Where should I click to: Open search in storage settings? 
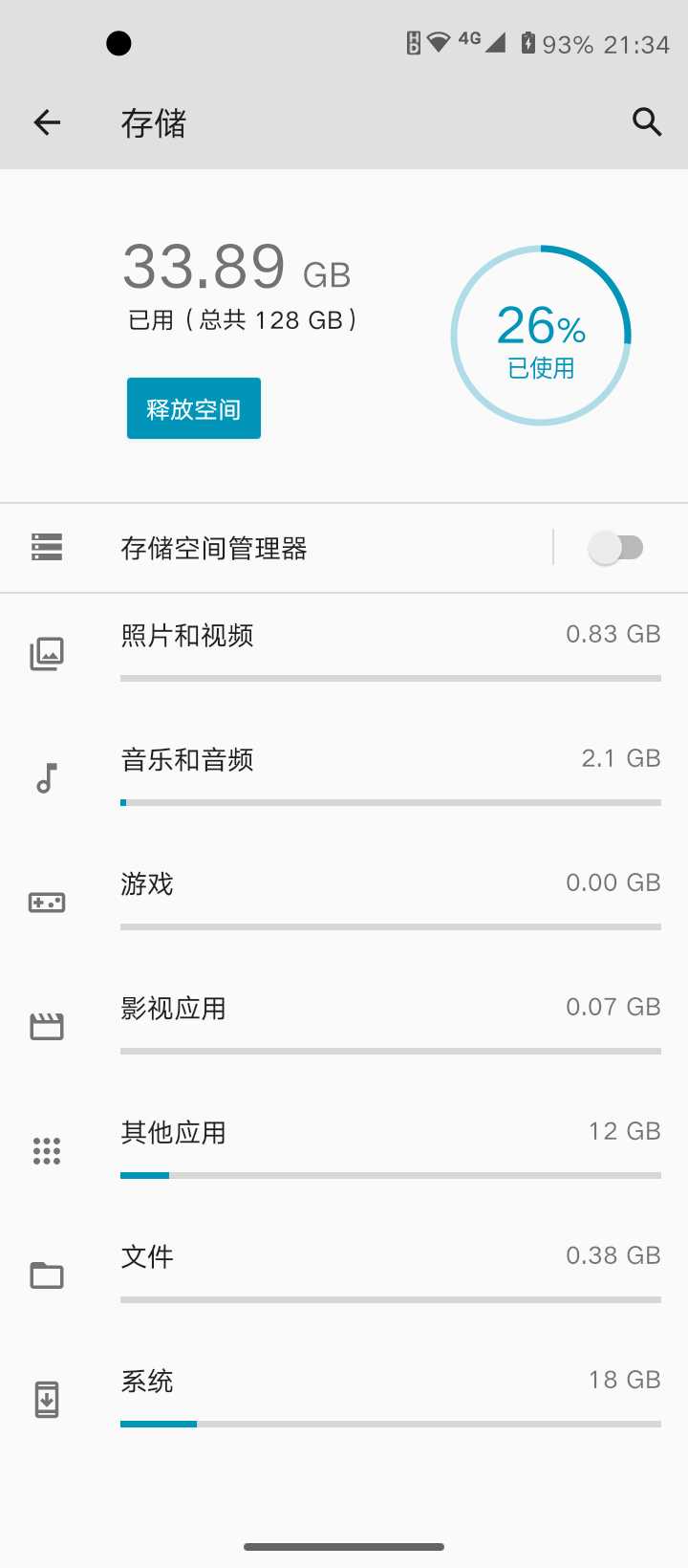[x=647, y=122]
